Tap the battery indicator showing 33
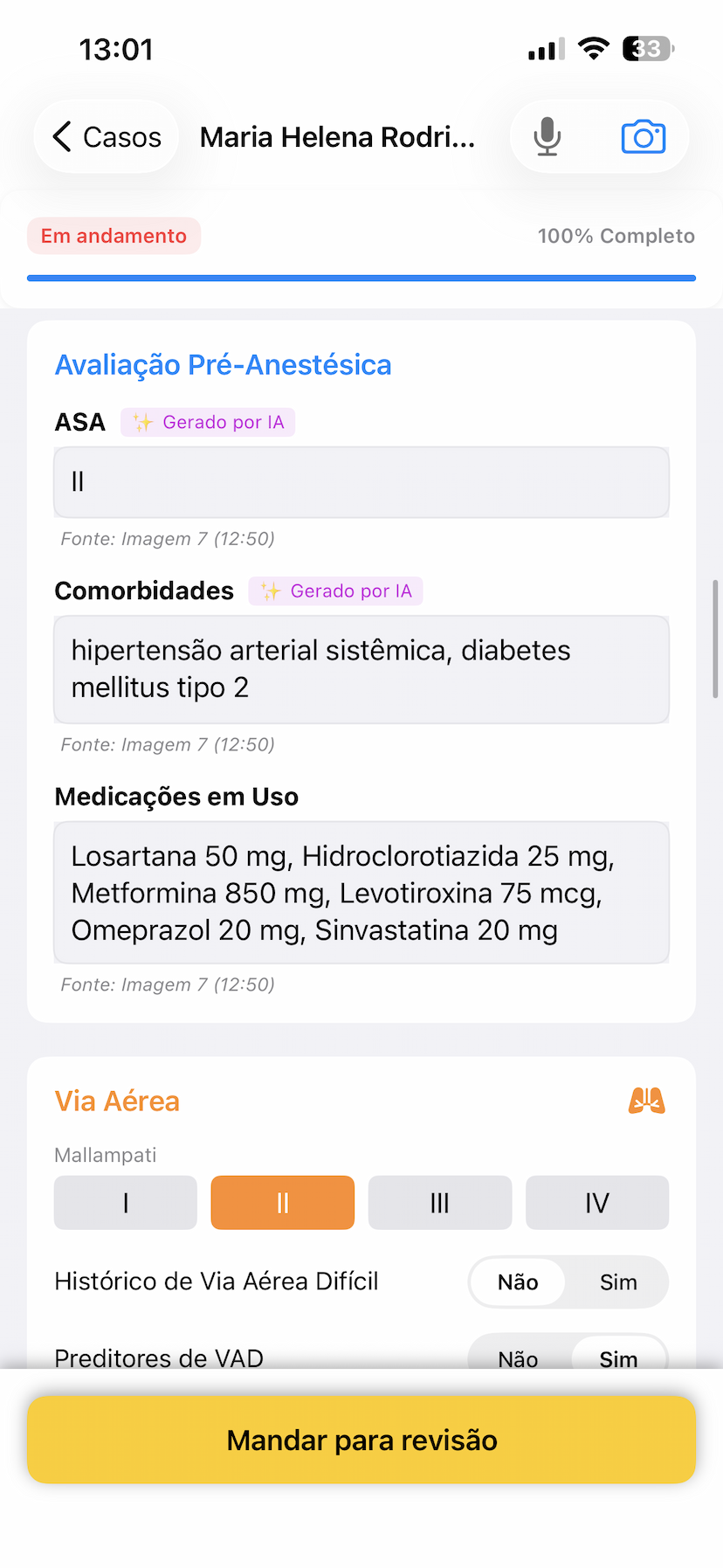The width and height of the screenshot is (723, 1568). [x=647, y=49]
